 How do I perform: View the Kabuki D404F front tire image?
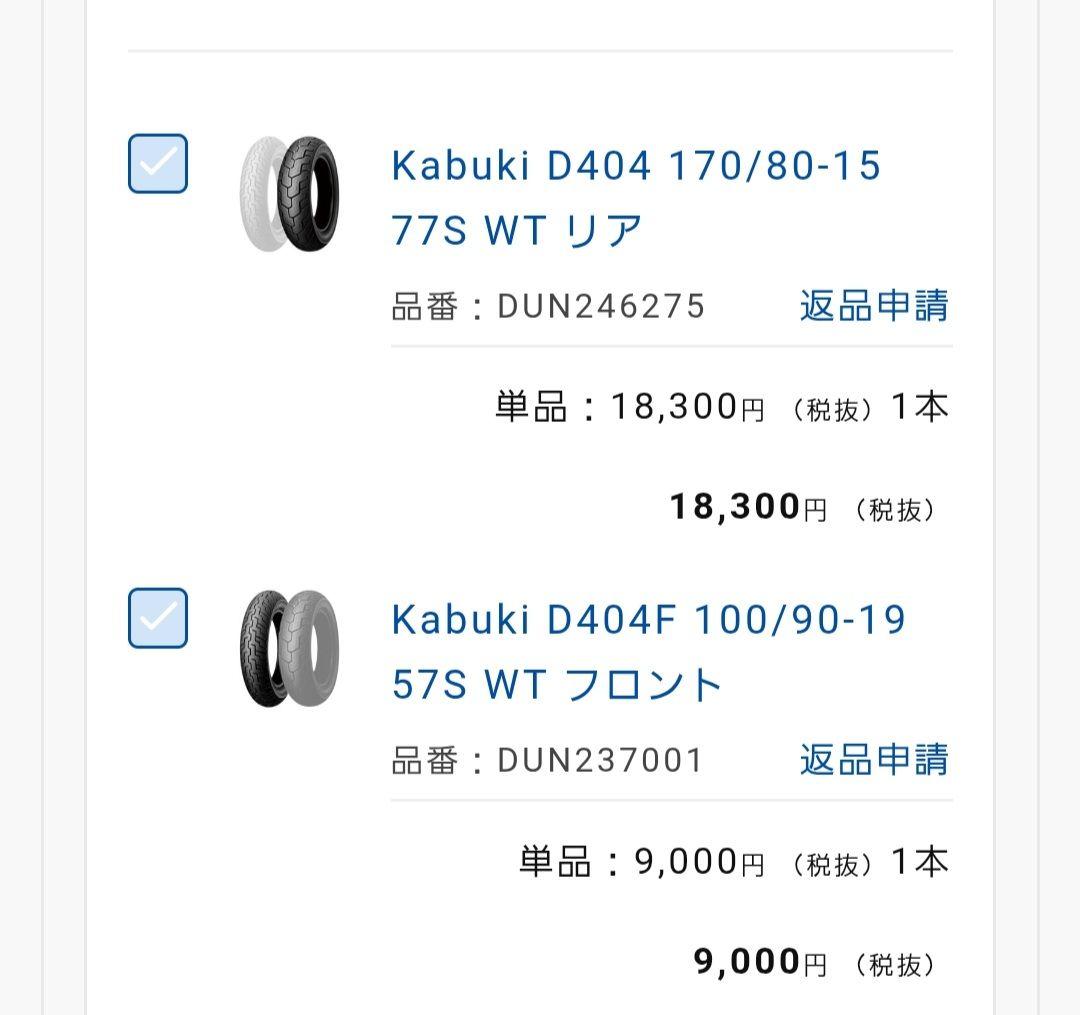[x=289, y=649]
